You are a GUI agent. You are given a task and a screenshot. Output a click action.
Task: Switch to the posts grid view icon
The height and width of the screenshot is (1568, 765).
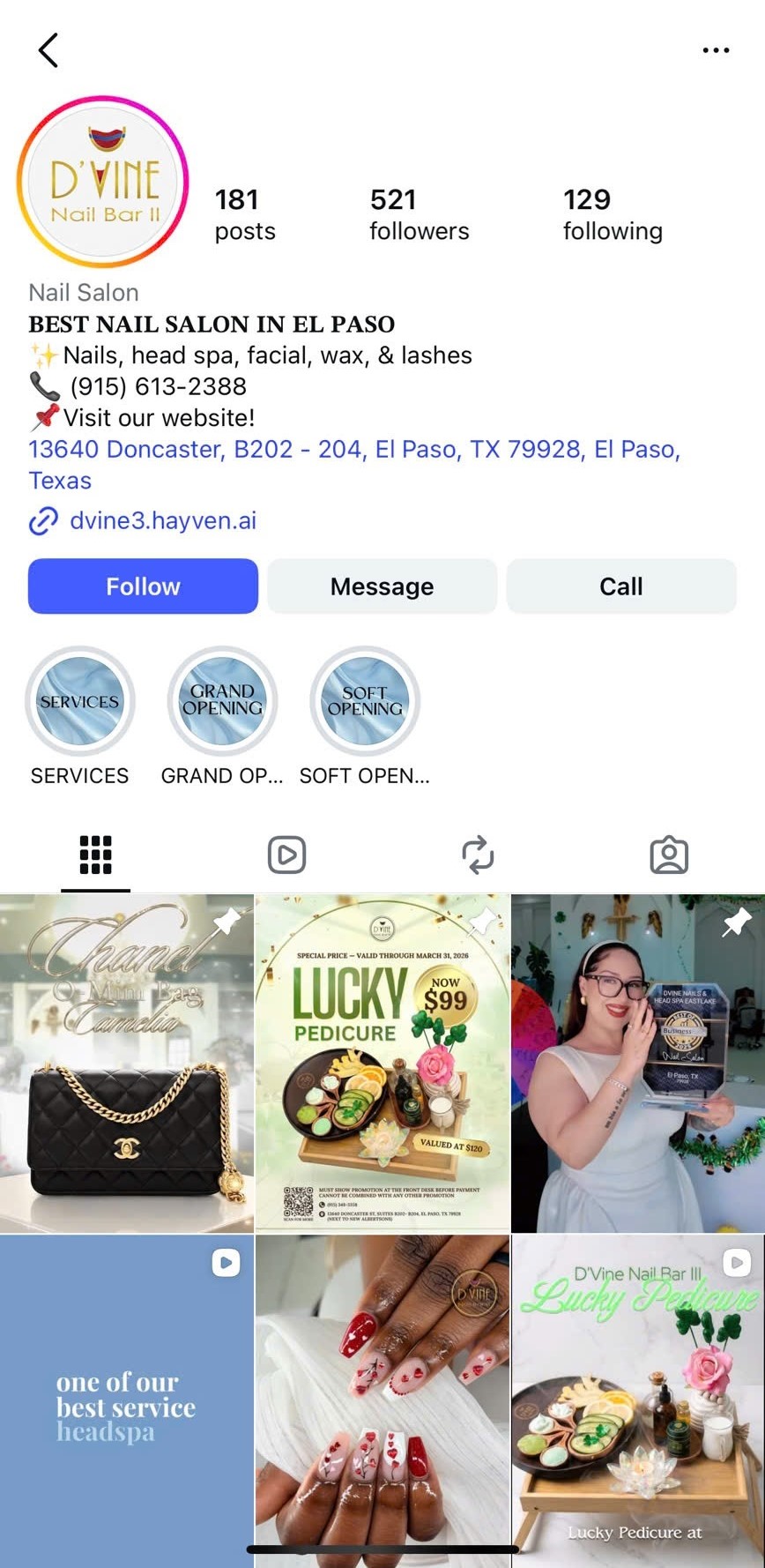point(95,854)
